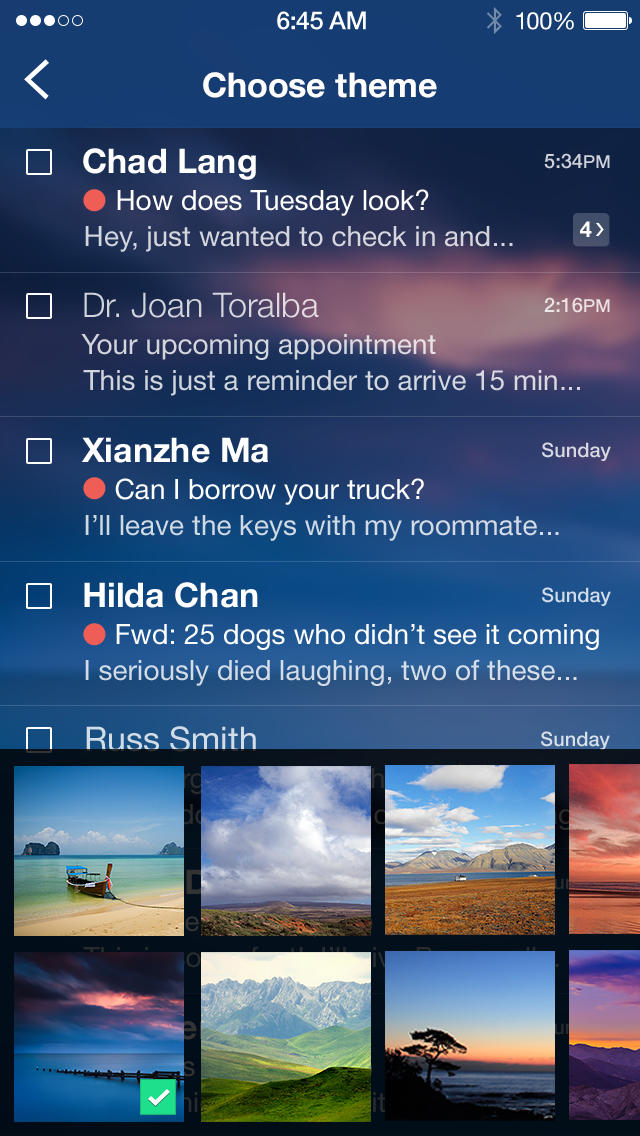This screenshot has width=640, height=1136.
Task: Pick the mountain lake plain theme
Action: (470, 851)
